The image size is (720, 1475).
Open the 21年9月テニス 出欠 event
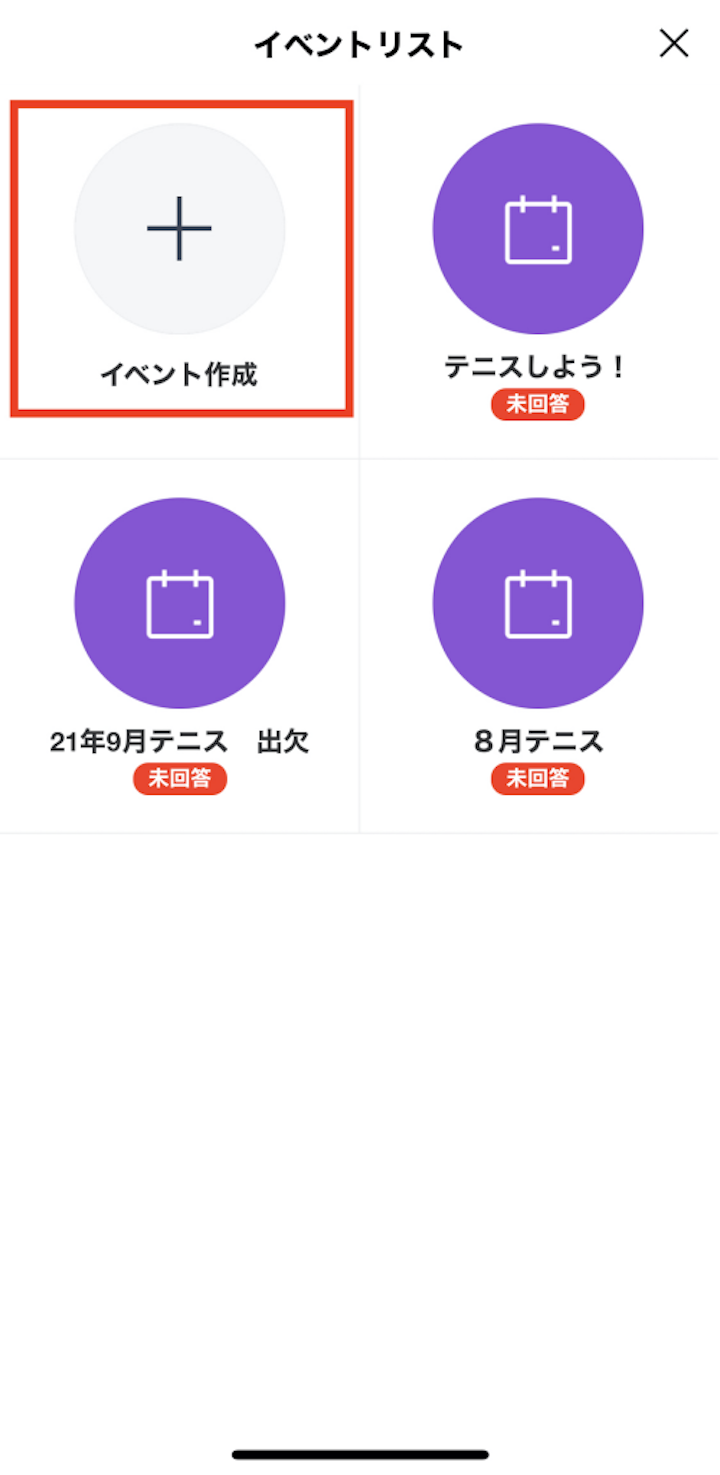point(180,603)
